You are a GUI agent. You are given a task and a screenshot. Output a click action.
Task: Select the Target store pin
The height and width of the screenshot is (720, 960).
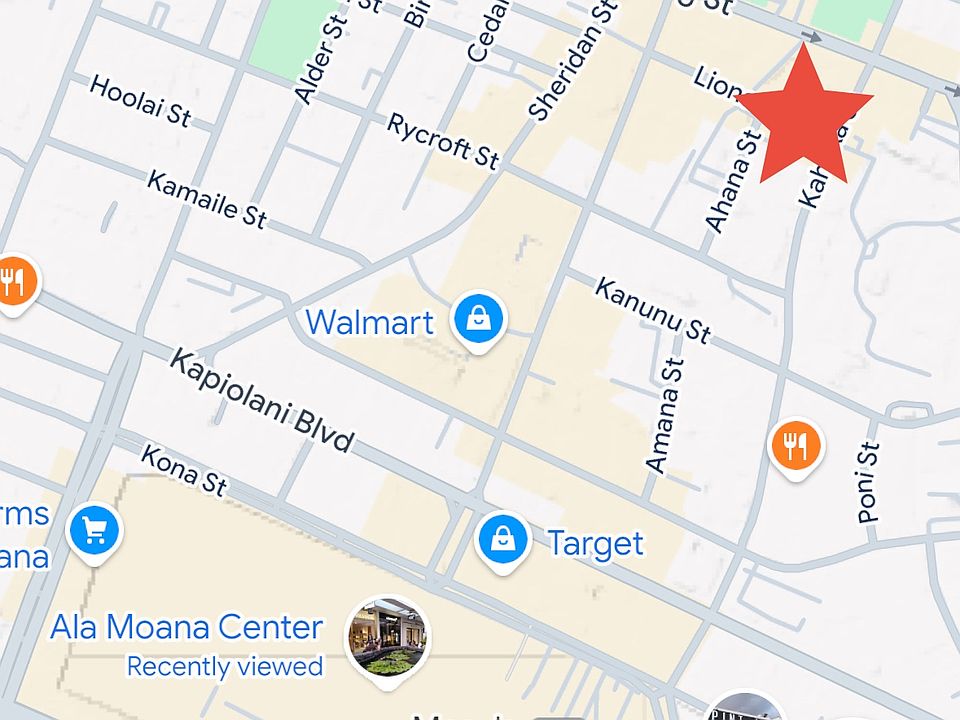pos(503,540)
